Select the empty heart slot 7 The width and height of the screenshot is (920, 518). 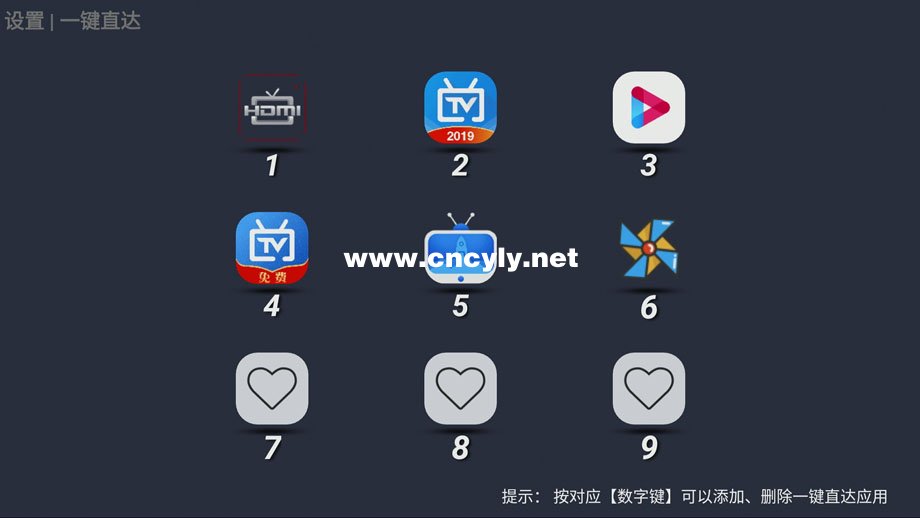pos(272,388)
